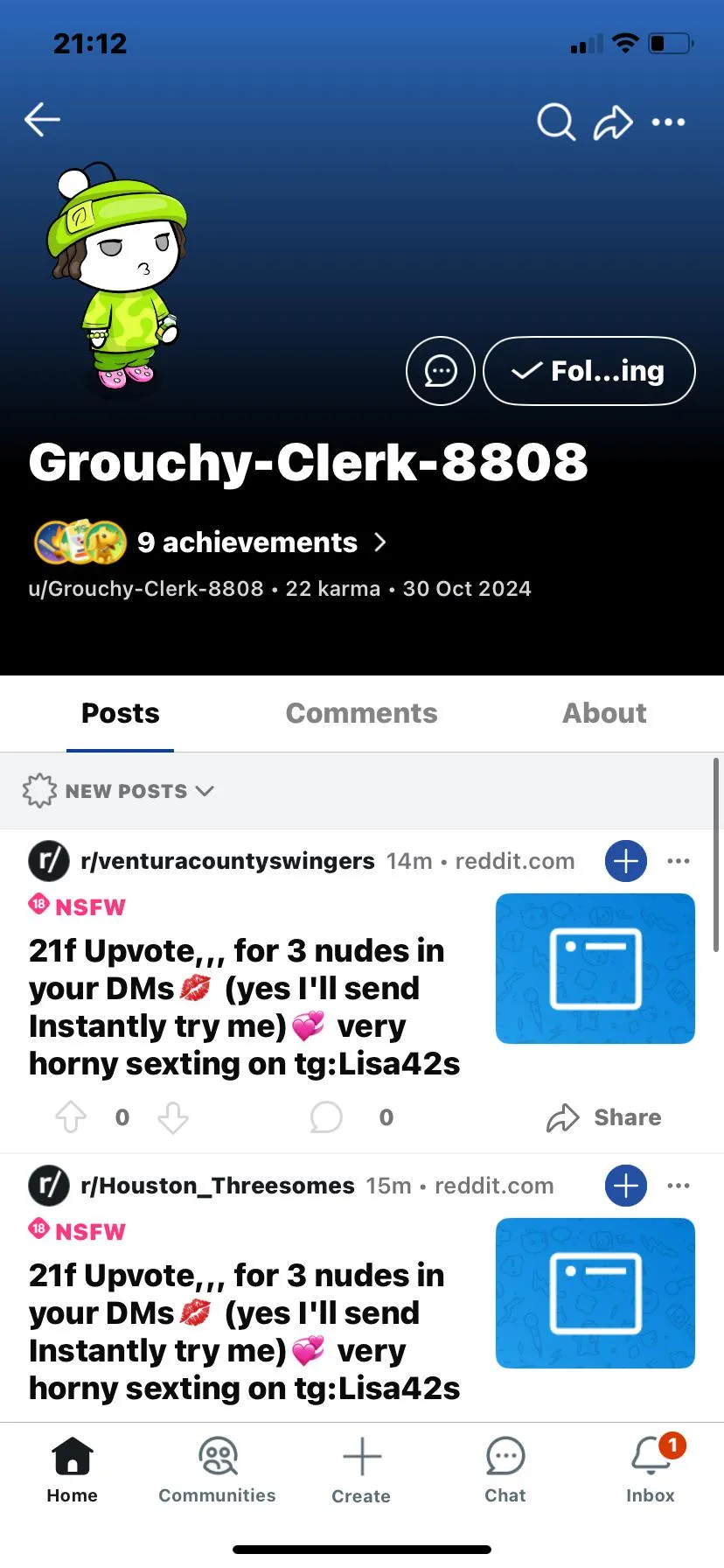Image resolution: width=724 pixels, height=1568 pixels.
Task: Go to the Communities tab
Action: point(217,1469)
